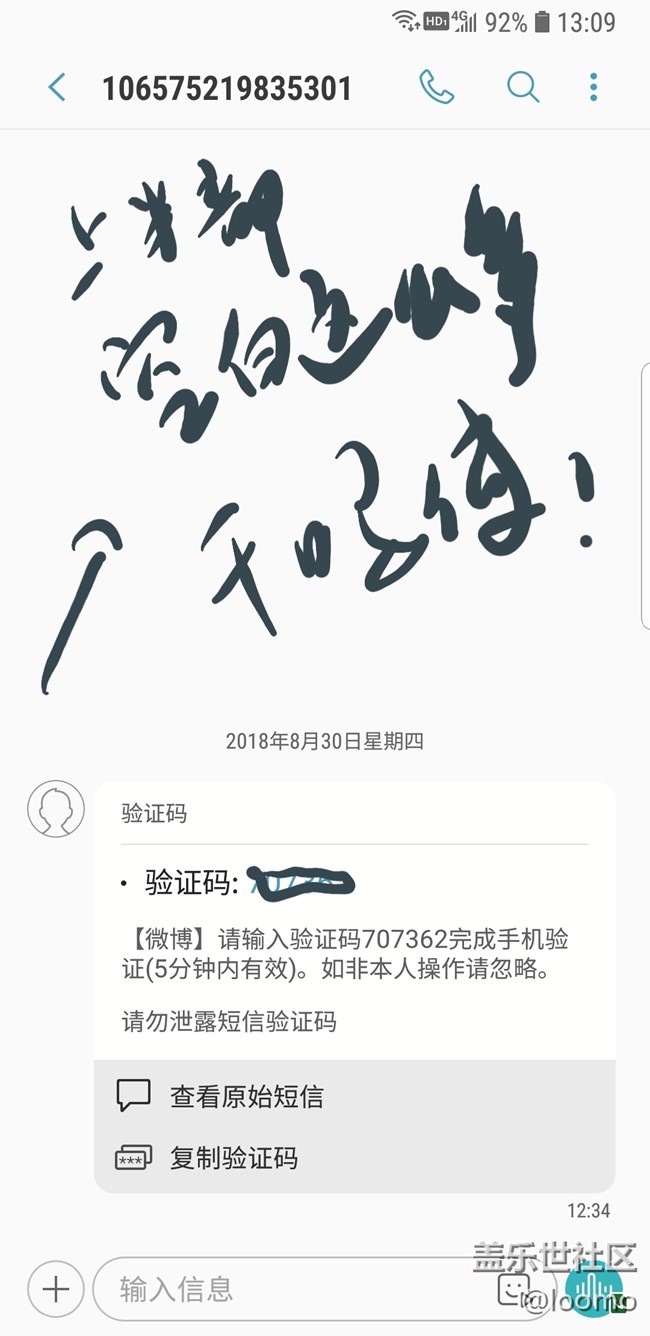Call the number 106575219835301

coord(436,88)
